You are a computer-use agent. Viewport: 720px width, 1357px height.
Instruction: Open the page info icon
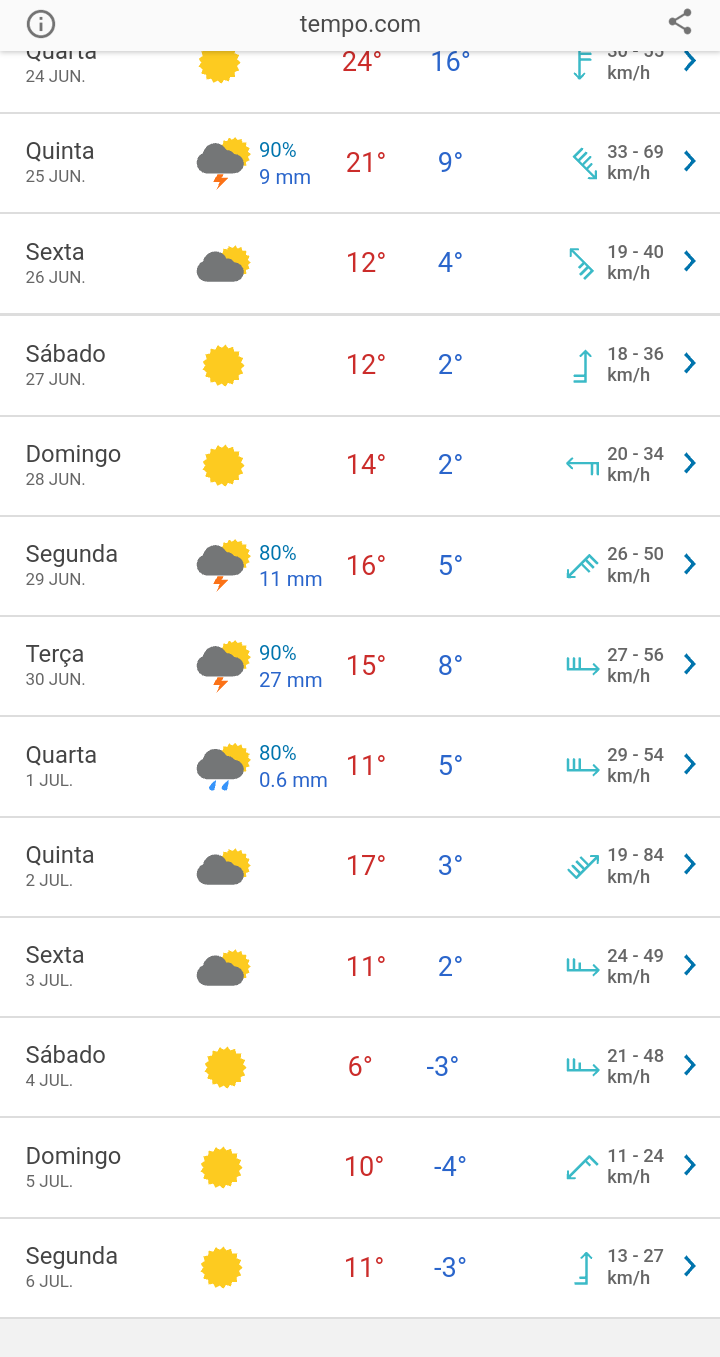click(41, 24)
